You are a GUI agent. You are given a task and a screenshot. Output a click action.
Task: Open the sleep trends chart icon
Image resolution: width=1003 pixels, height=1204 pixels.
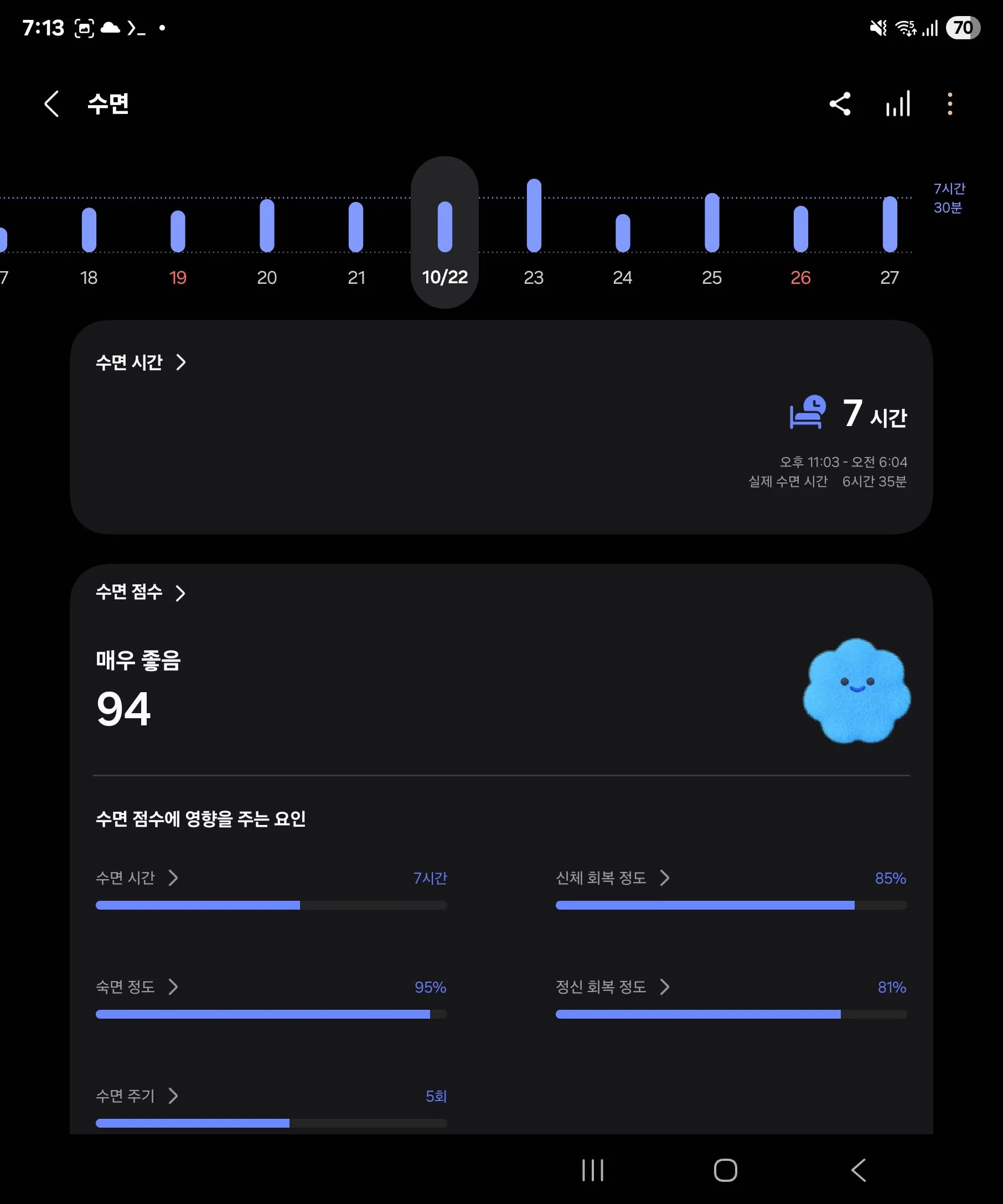coord(897,104)
